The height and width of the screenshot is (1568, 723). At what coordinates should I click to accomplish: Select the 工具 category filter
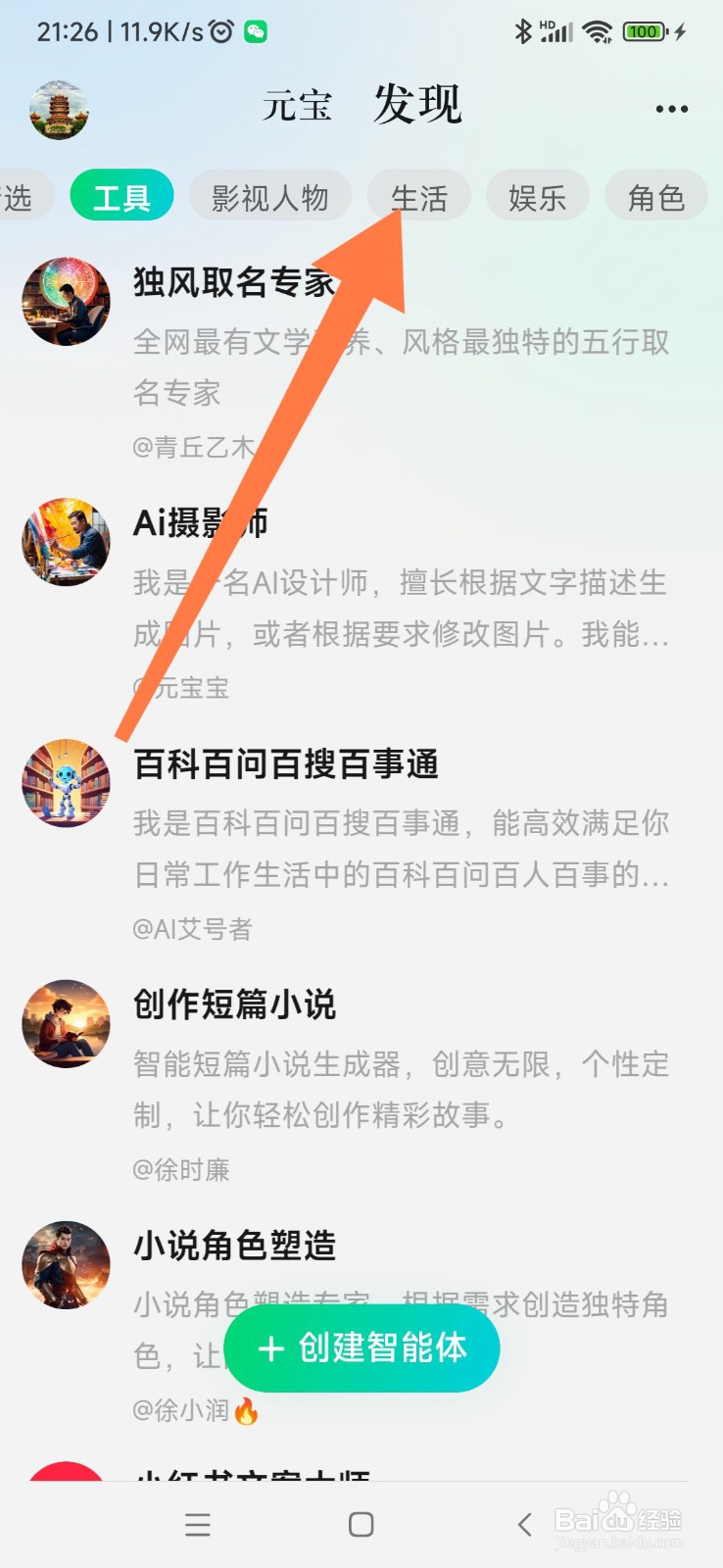pos(120,195)
